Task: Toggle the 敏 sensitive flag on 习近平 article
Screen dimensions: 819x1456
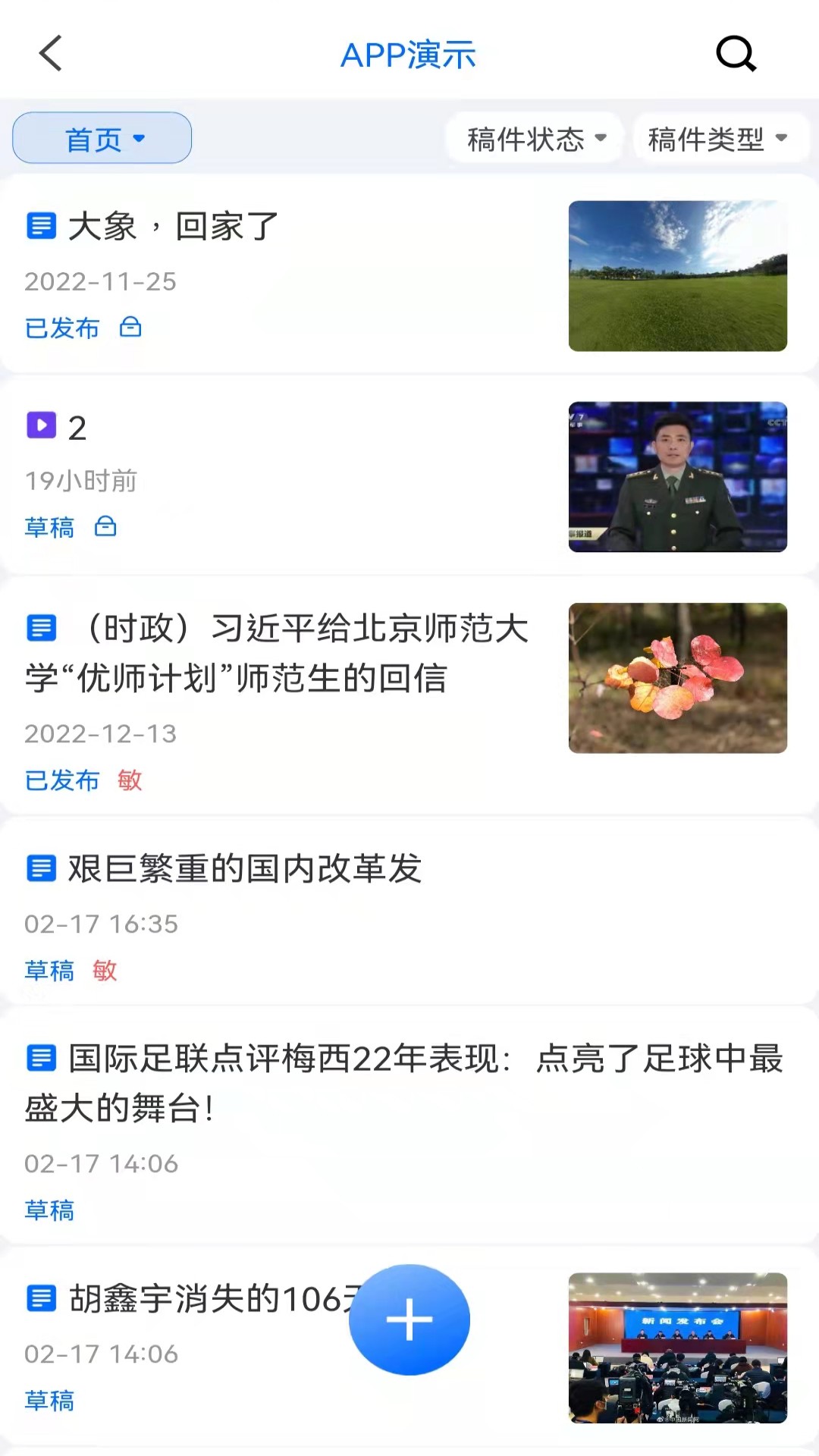Action: [x=130, y=780]
